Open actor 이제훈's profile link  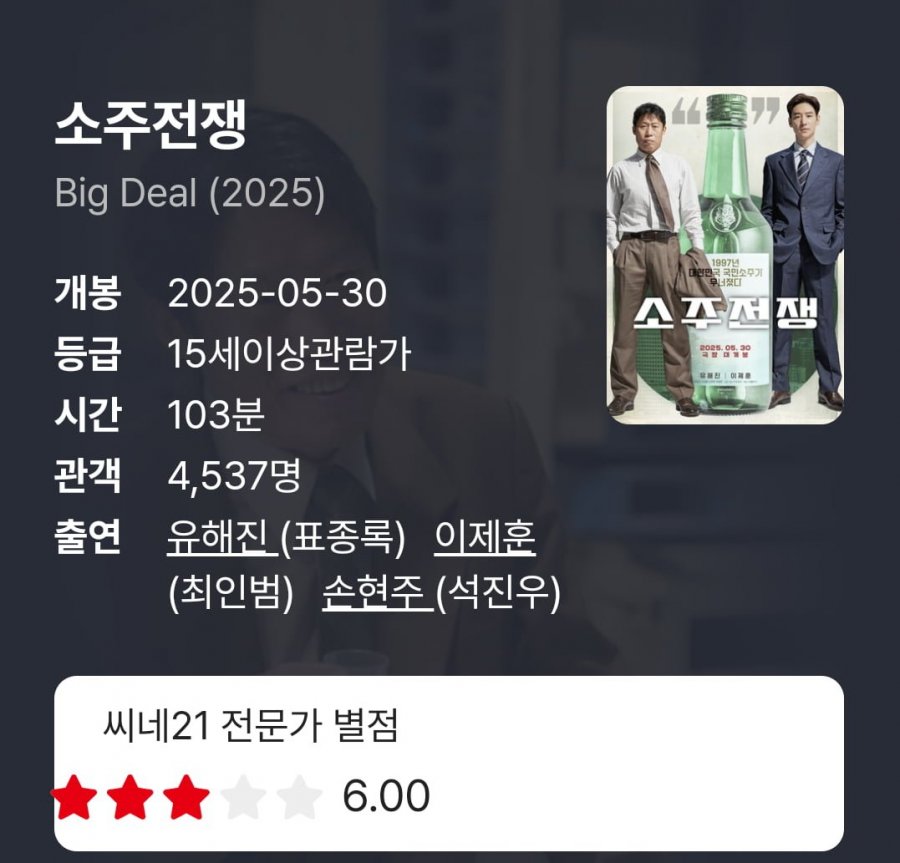coord(485,539)
